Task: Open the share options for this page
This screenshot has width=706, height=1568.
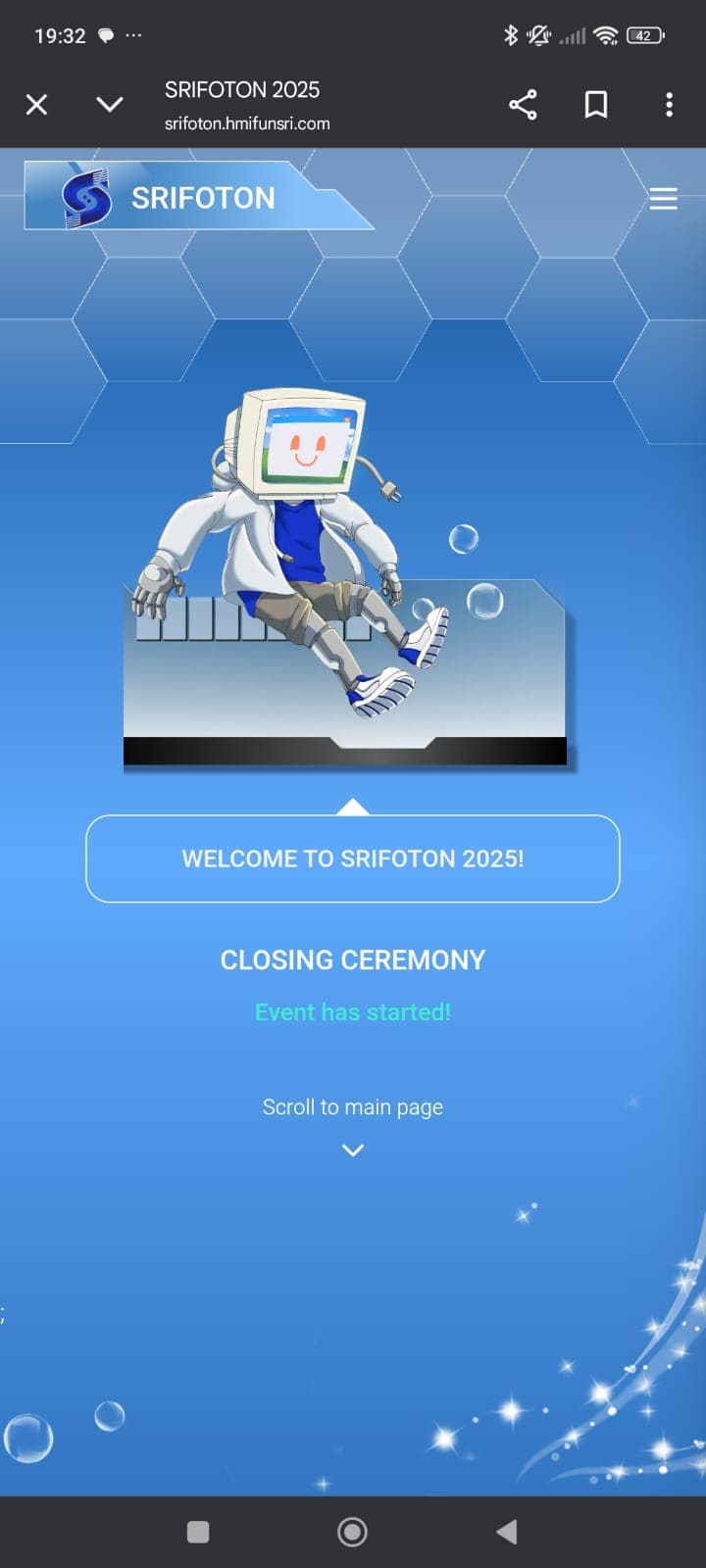Action: (x=523, y=104)
